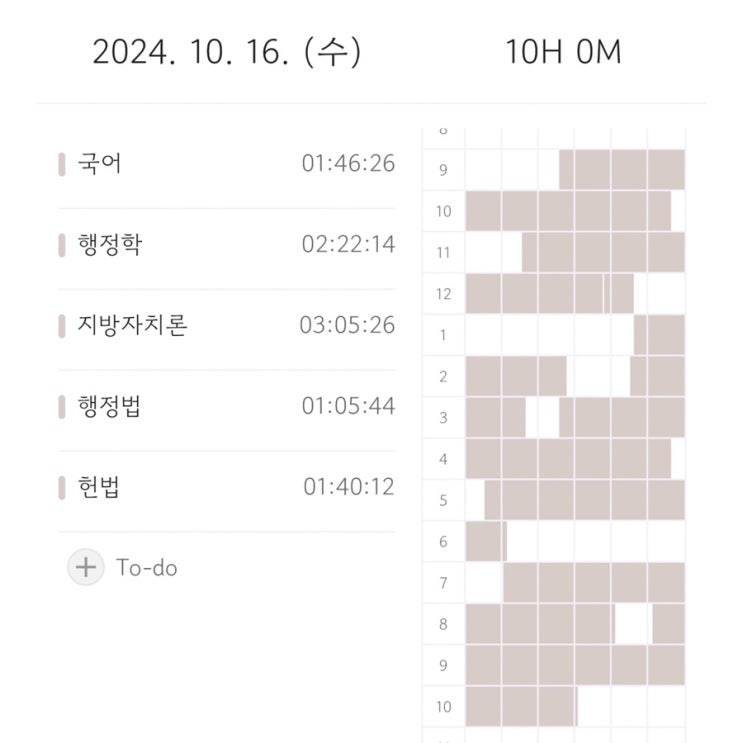Screen dimensions: 743x743
Task: Tap the date 2024. 10. 16. header
Action: [x=227, y=52]
